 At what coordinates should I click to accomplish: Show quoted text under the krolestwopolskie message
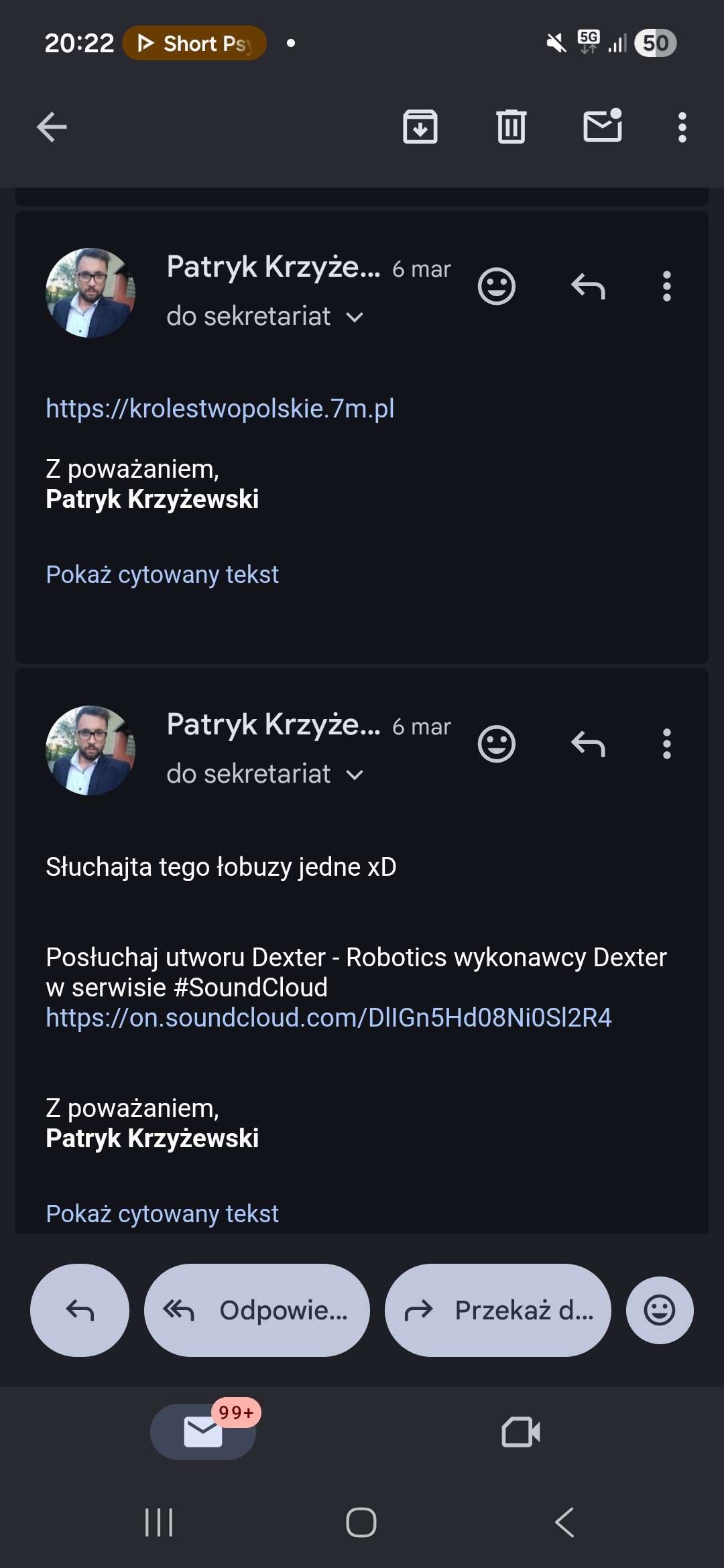[162, 575]
